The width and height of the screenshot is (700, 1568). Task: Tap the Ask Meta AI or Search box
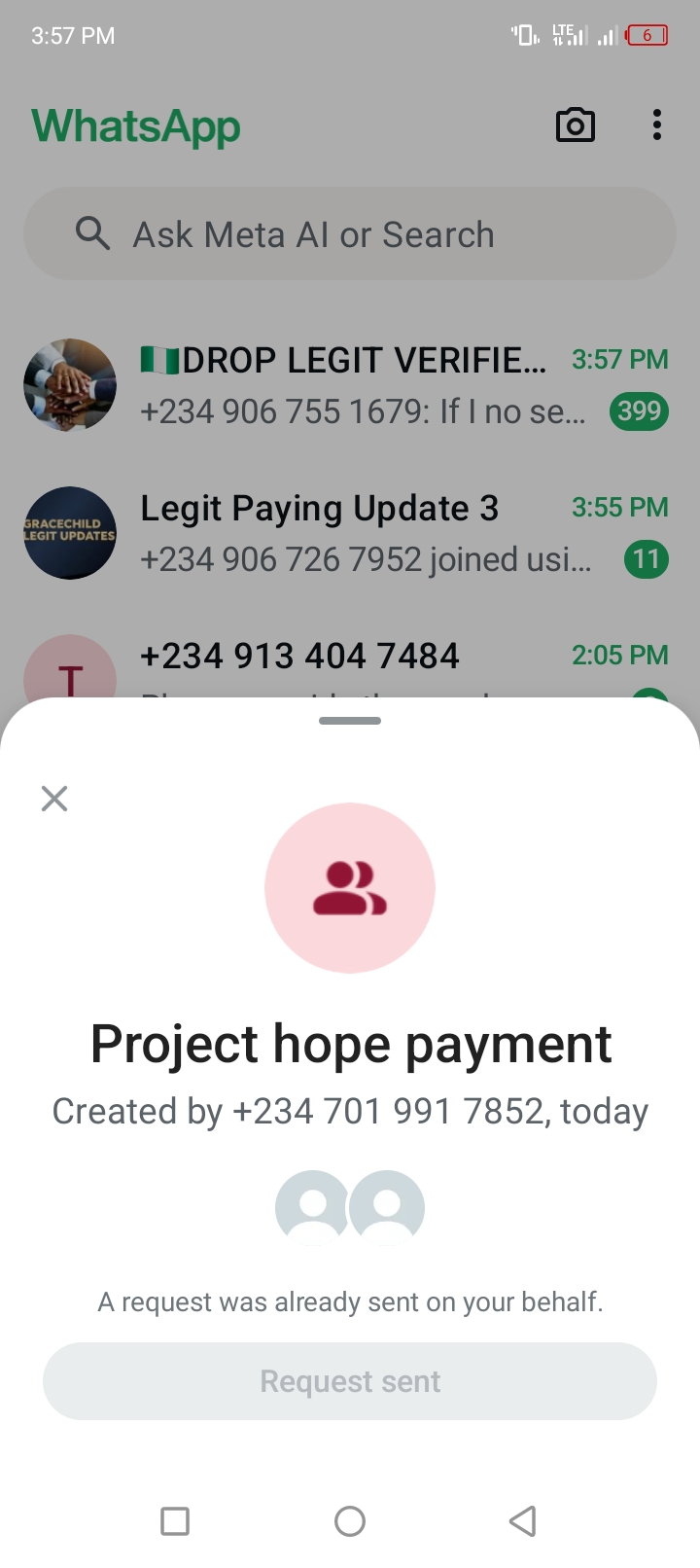pos(350,234)
